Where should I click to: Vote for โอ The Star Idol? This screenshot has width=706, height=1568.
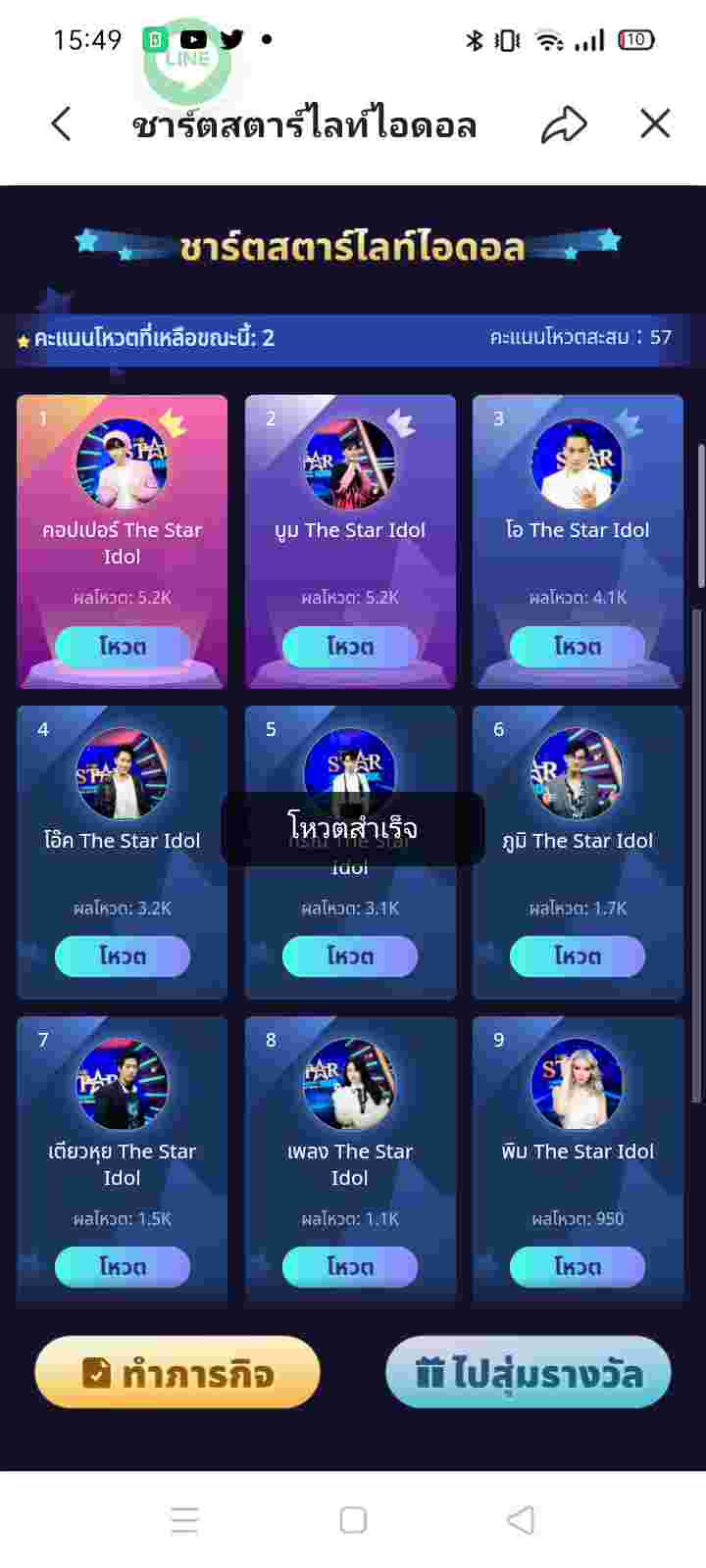click(578, 646)
